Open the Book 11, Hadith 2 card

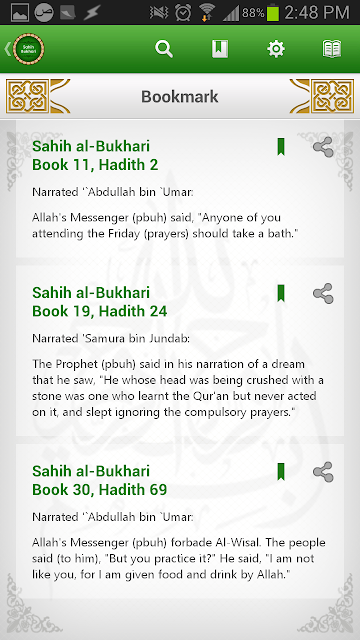click(x=180, y=189)
